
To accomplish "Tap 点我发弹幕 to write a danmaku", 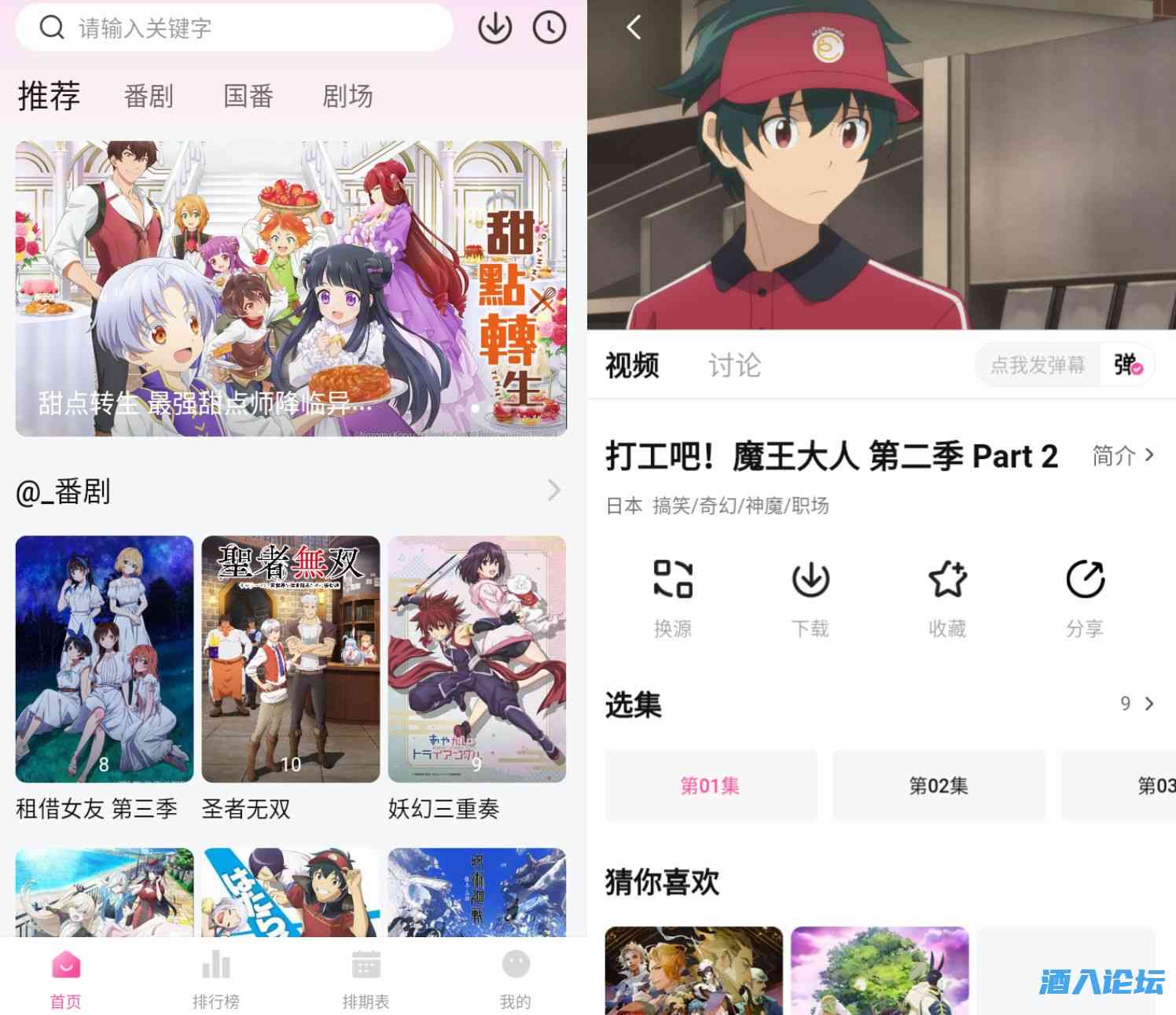I will (x=1038, y=366).
